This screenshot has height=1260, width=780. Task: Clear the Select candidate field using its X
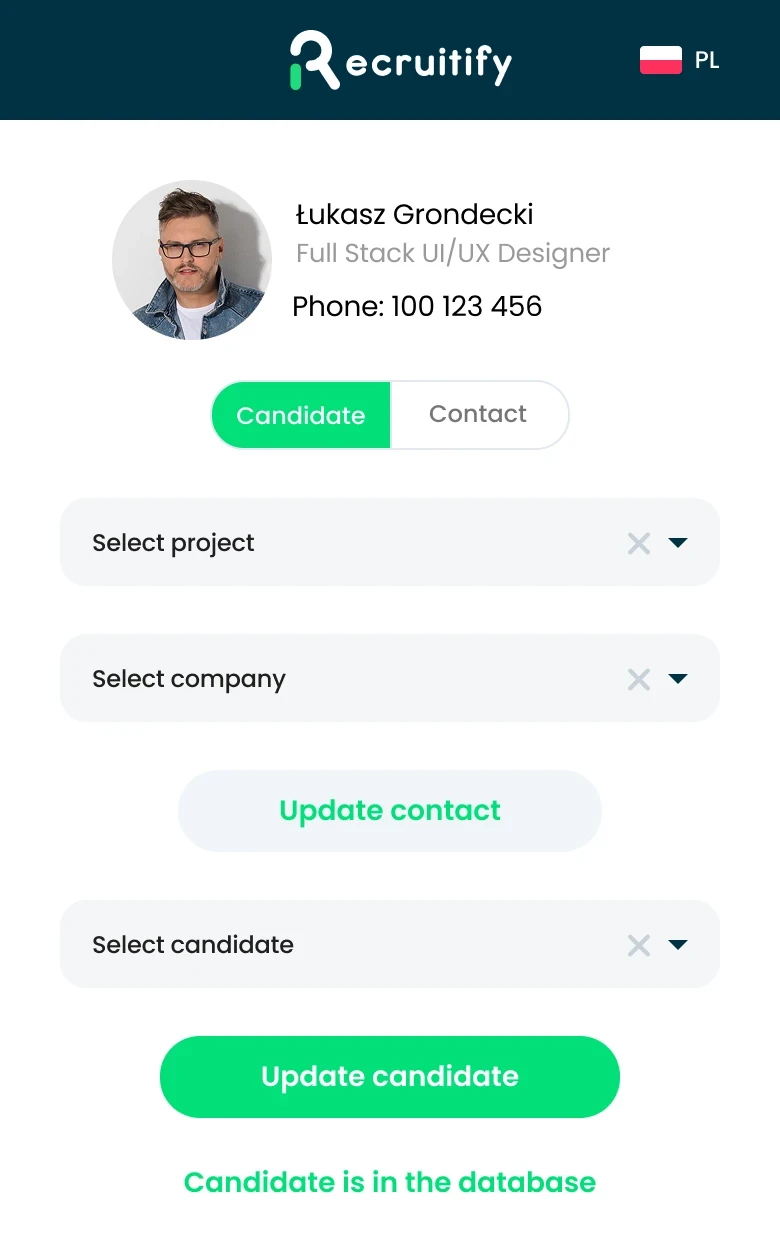pos(639,944)
